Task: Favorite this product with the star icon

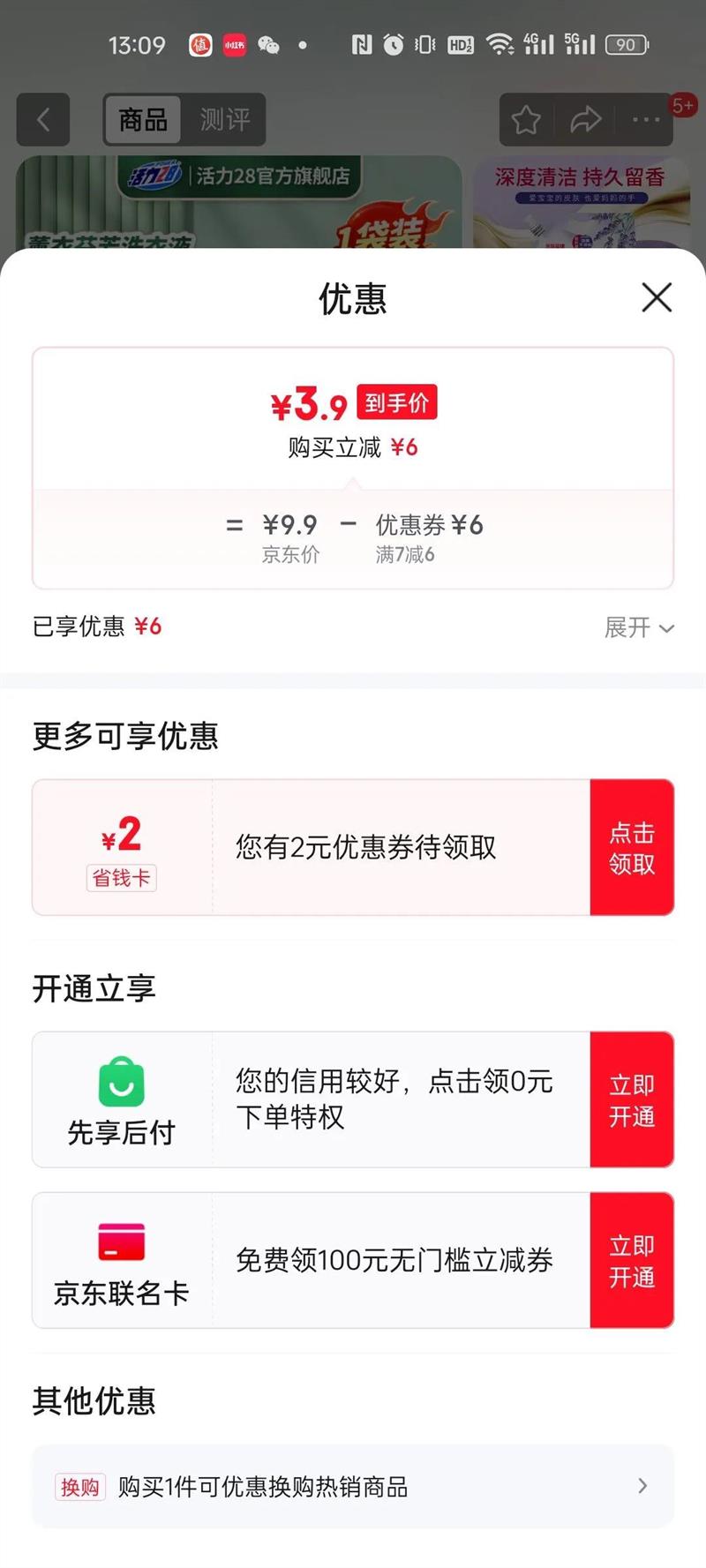Action: (x=526, y=119)
